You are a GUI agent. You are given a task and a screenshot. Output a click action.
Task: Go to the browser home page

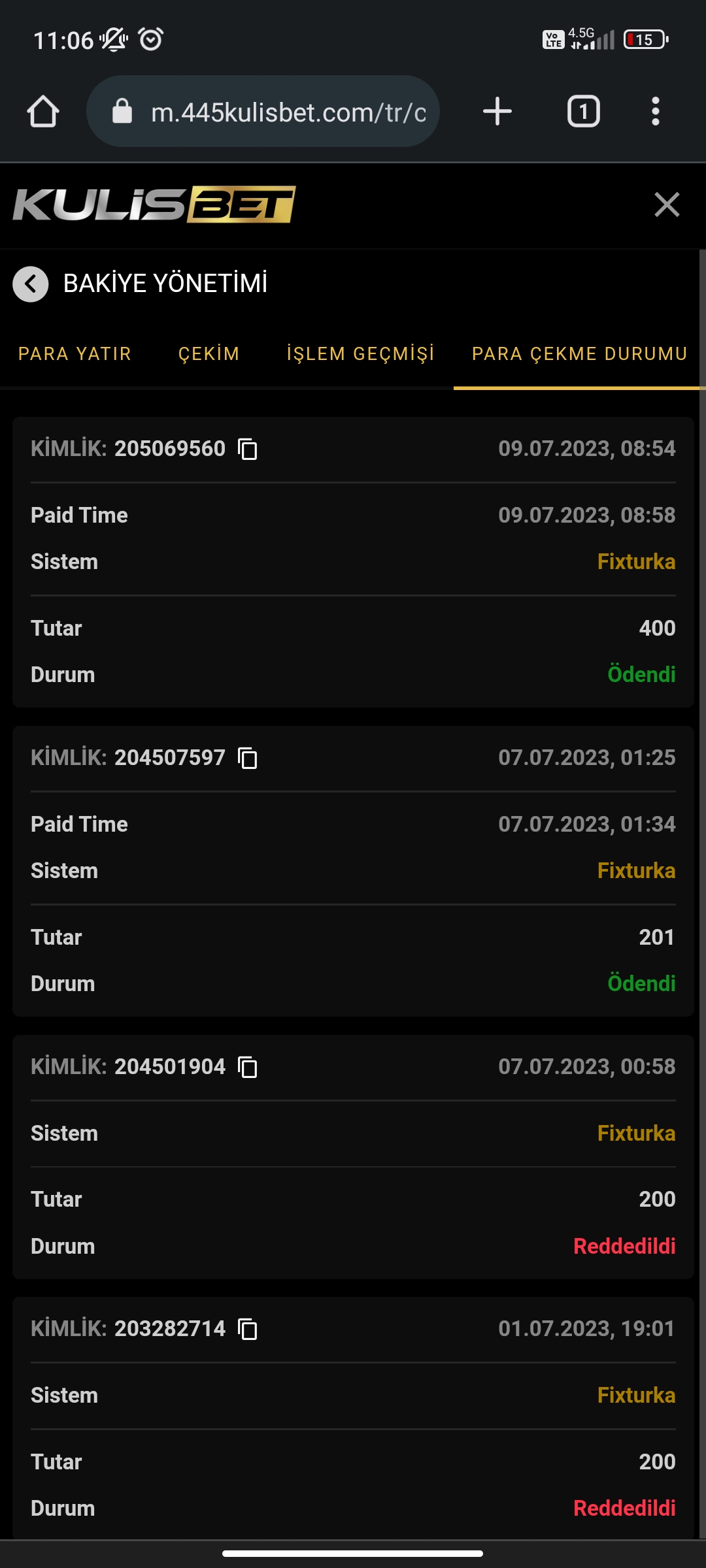point(43,112)
